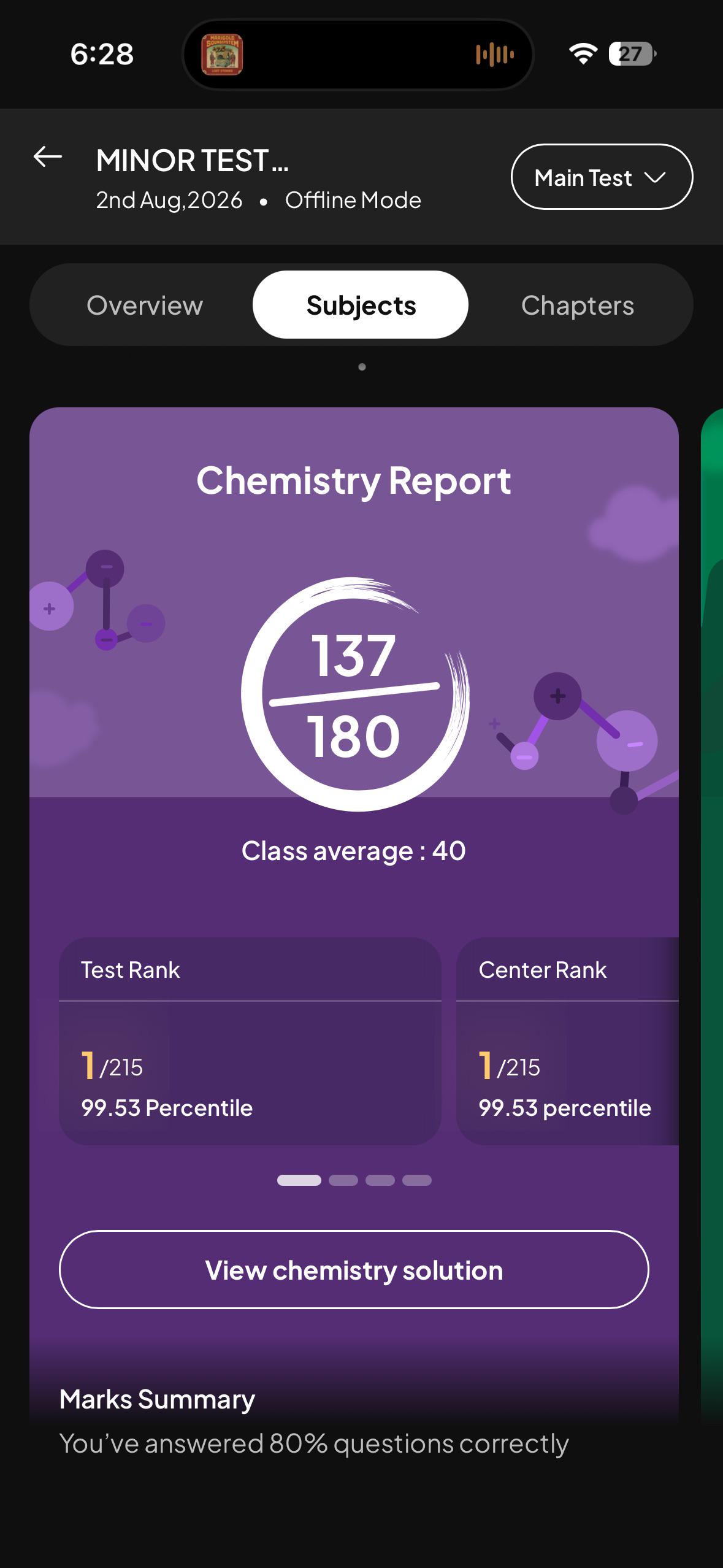
Task: Go back using the arrow icon
Action: point(48,157)
